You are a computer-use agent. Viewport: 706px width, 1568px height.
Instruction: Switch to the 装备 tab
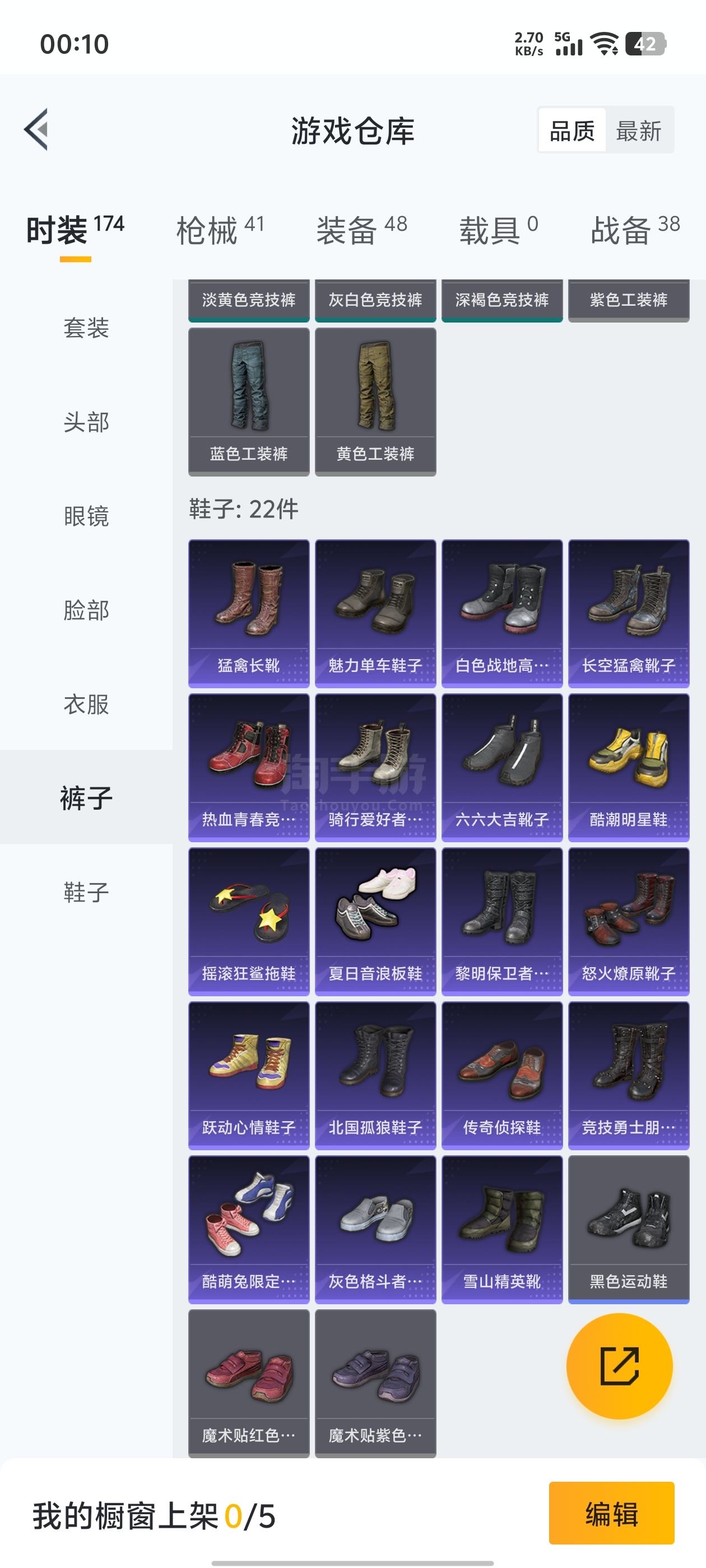(361, 231)
